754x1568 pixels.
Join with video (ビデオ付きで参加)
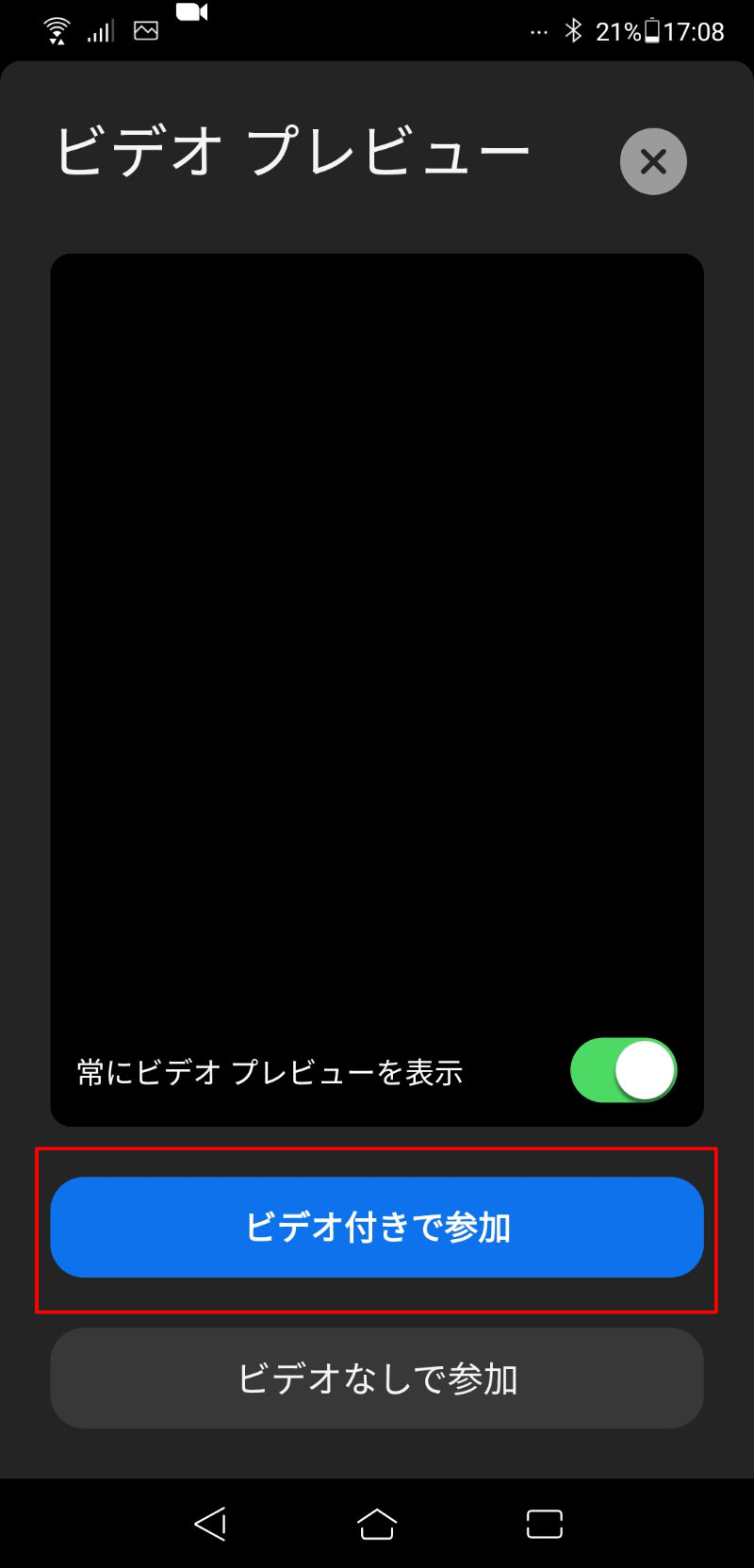[x=377, y=1227]
